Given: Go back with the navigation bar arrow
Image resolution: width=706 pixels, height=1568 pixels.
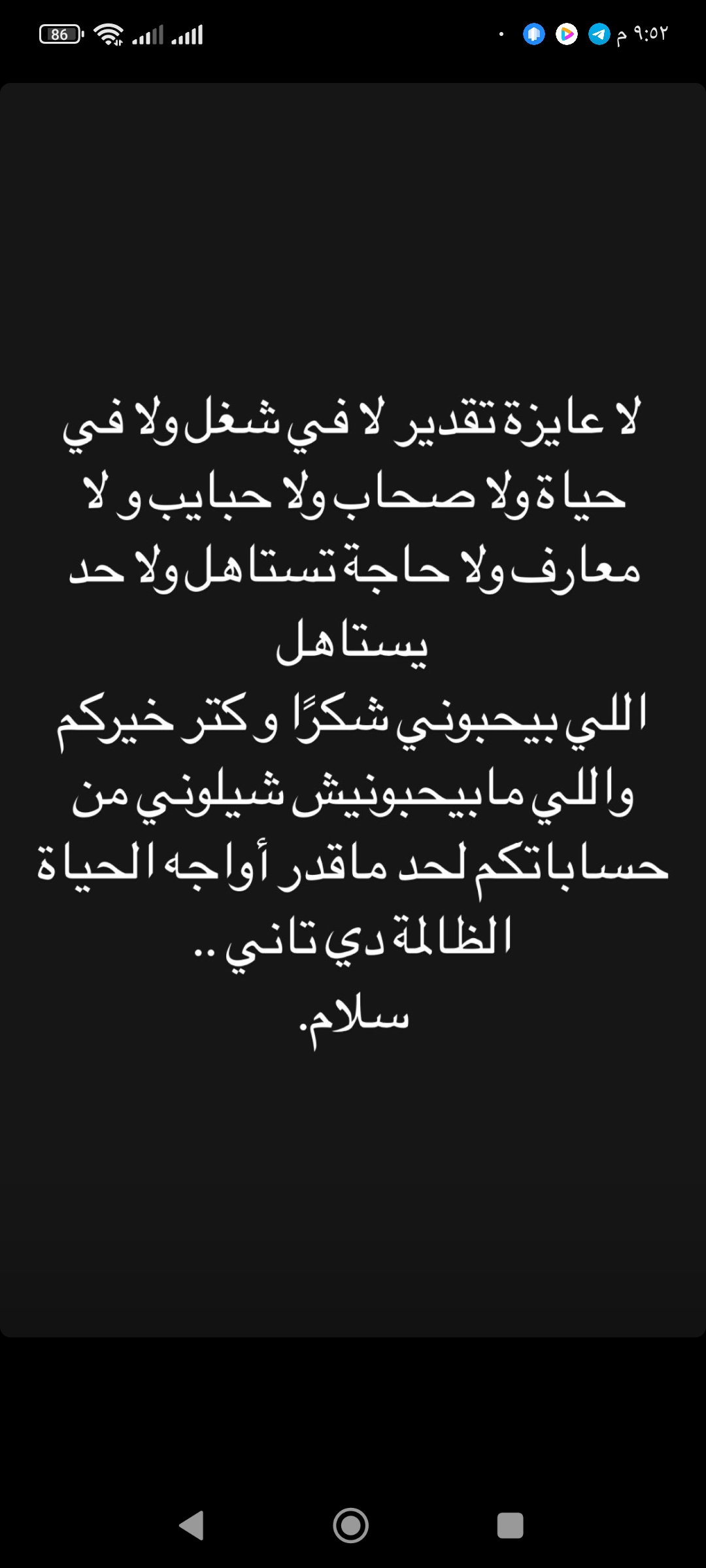Looking at the screenshot, I should tap(192, 1526).
